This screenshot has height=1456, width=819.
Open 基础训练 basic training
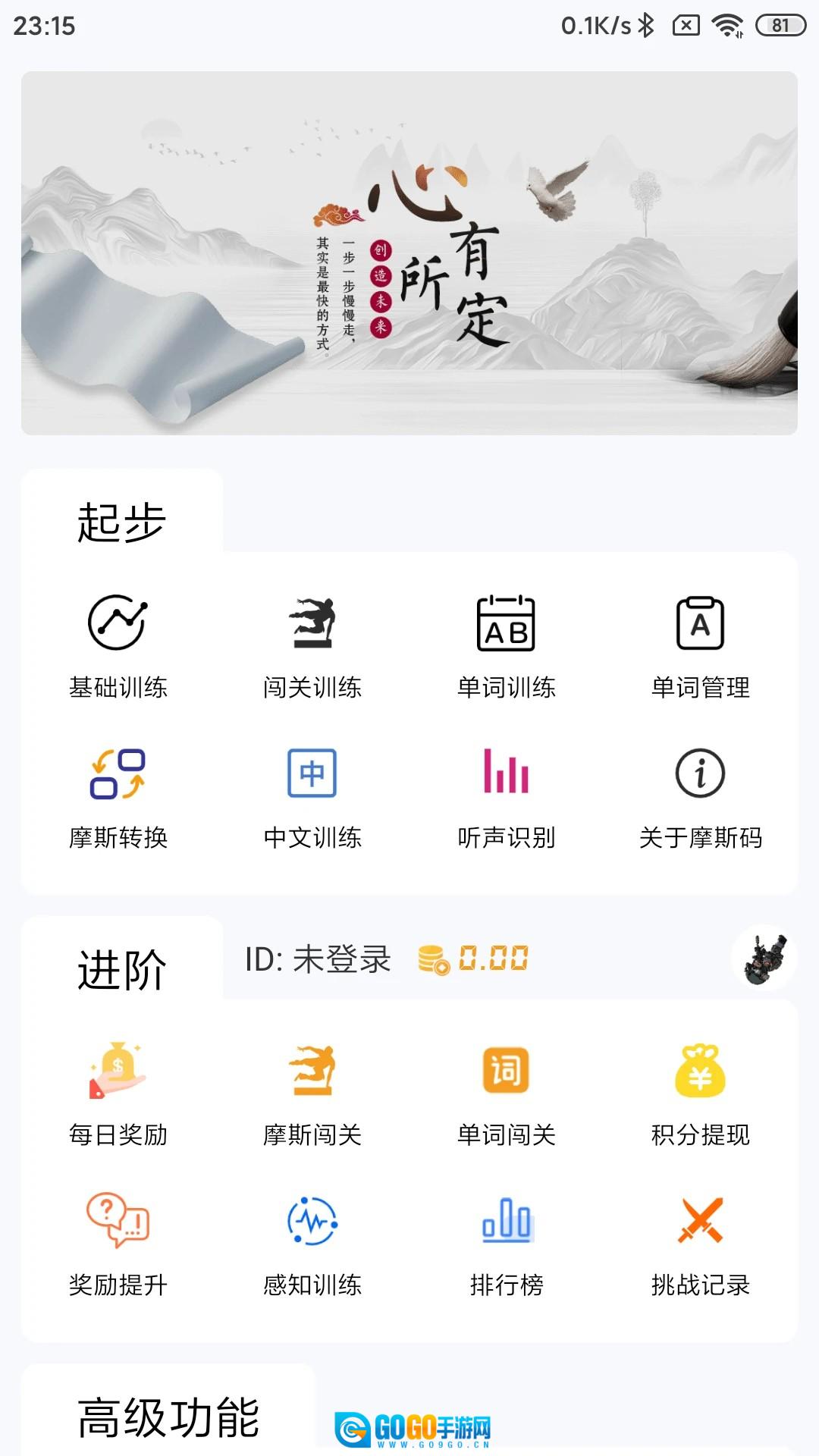tap(118, 645)
